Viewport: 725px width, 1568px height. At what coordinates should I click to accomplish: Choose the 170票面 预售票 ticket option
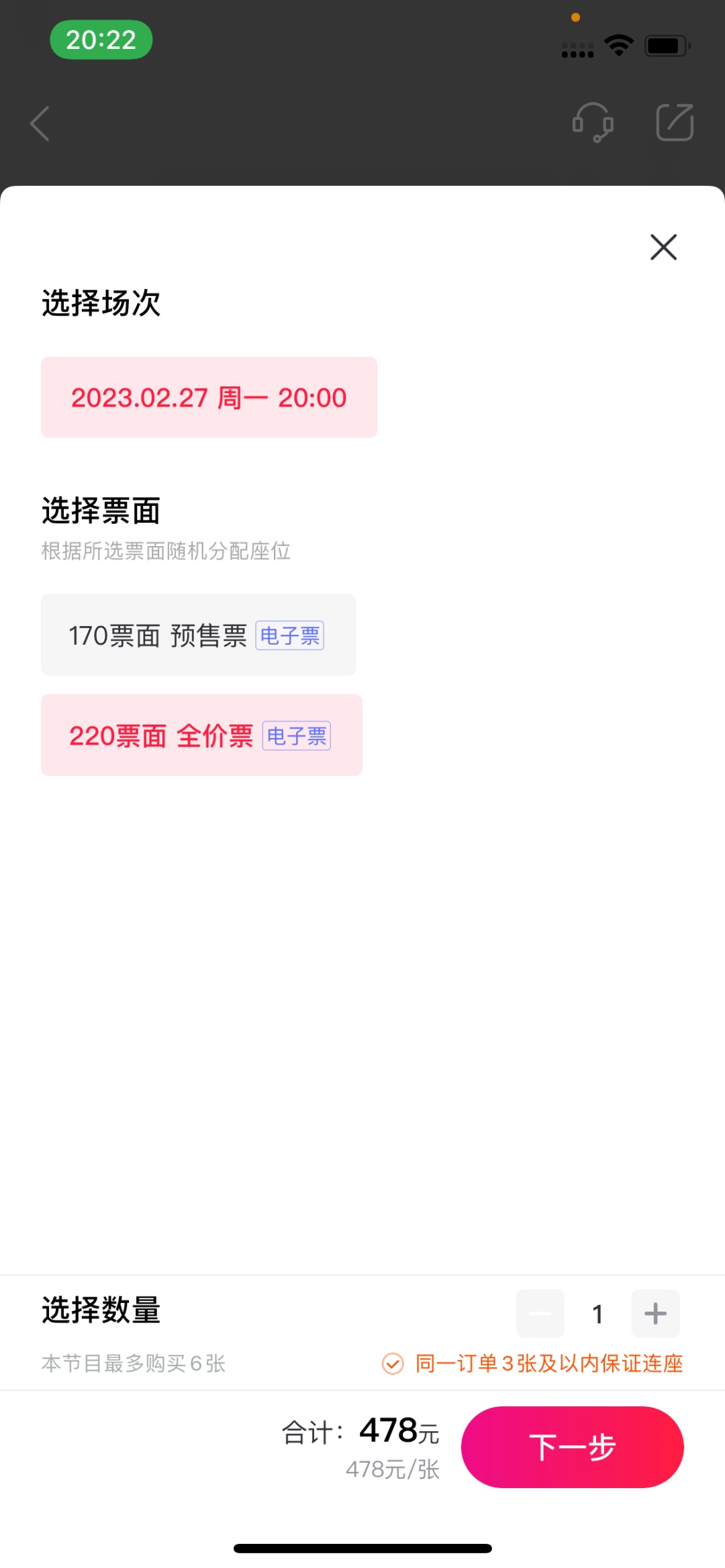[x=198, y=635]
